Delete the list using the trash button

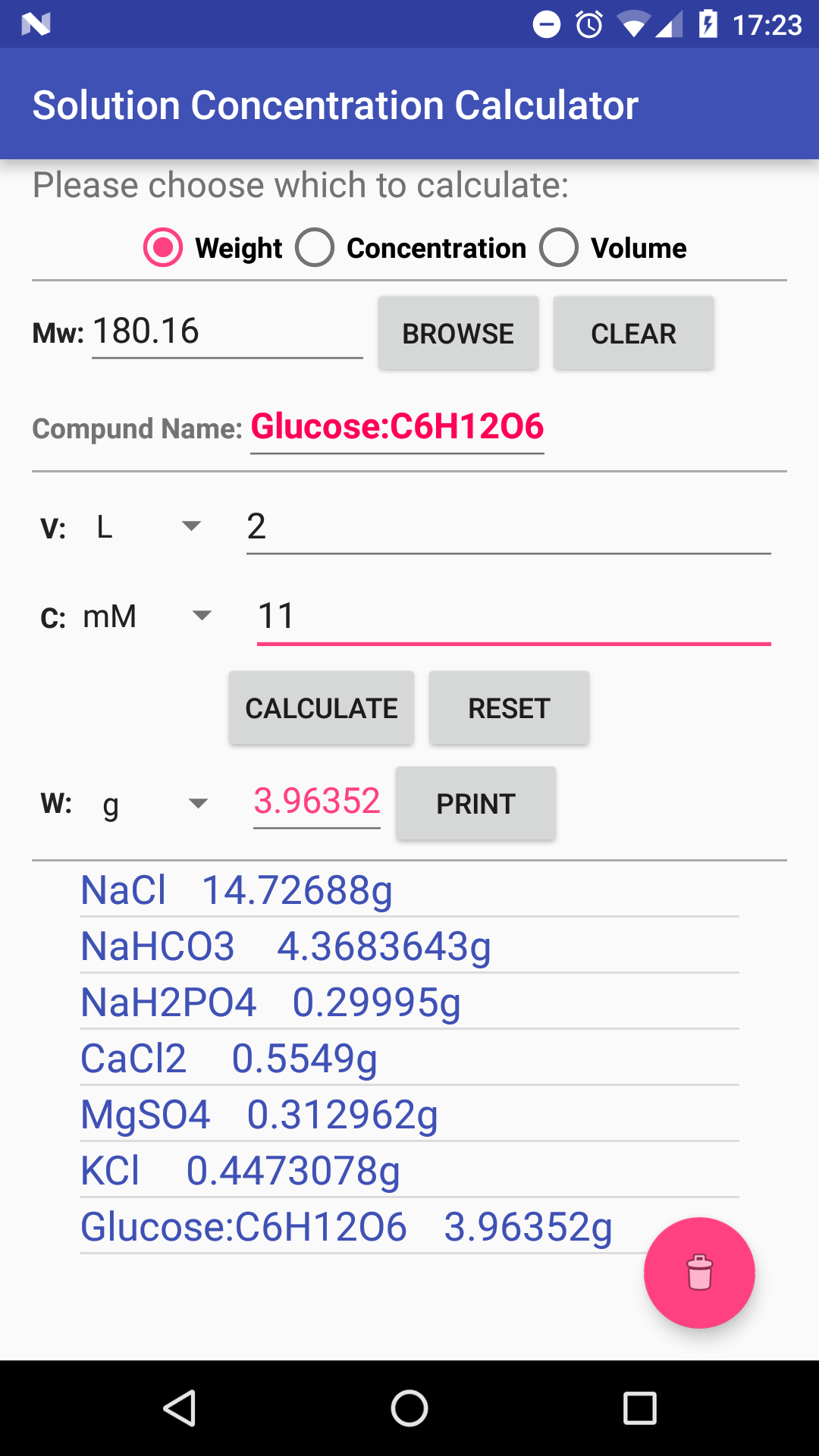click(x=699, y=1272)
